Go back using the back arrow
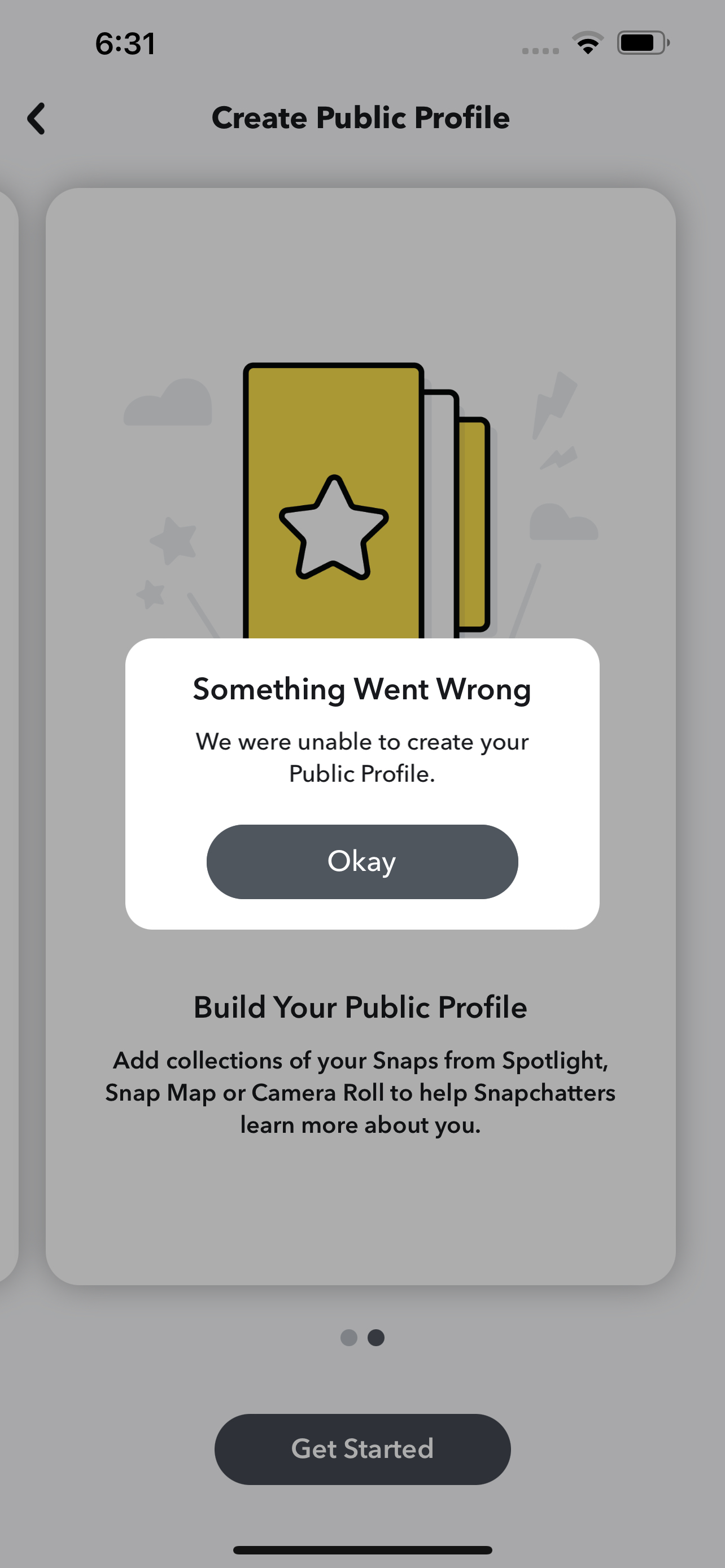 37,118
